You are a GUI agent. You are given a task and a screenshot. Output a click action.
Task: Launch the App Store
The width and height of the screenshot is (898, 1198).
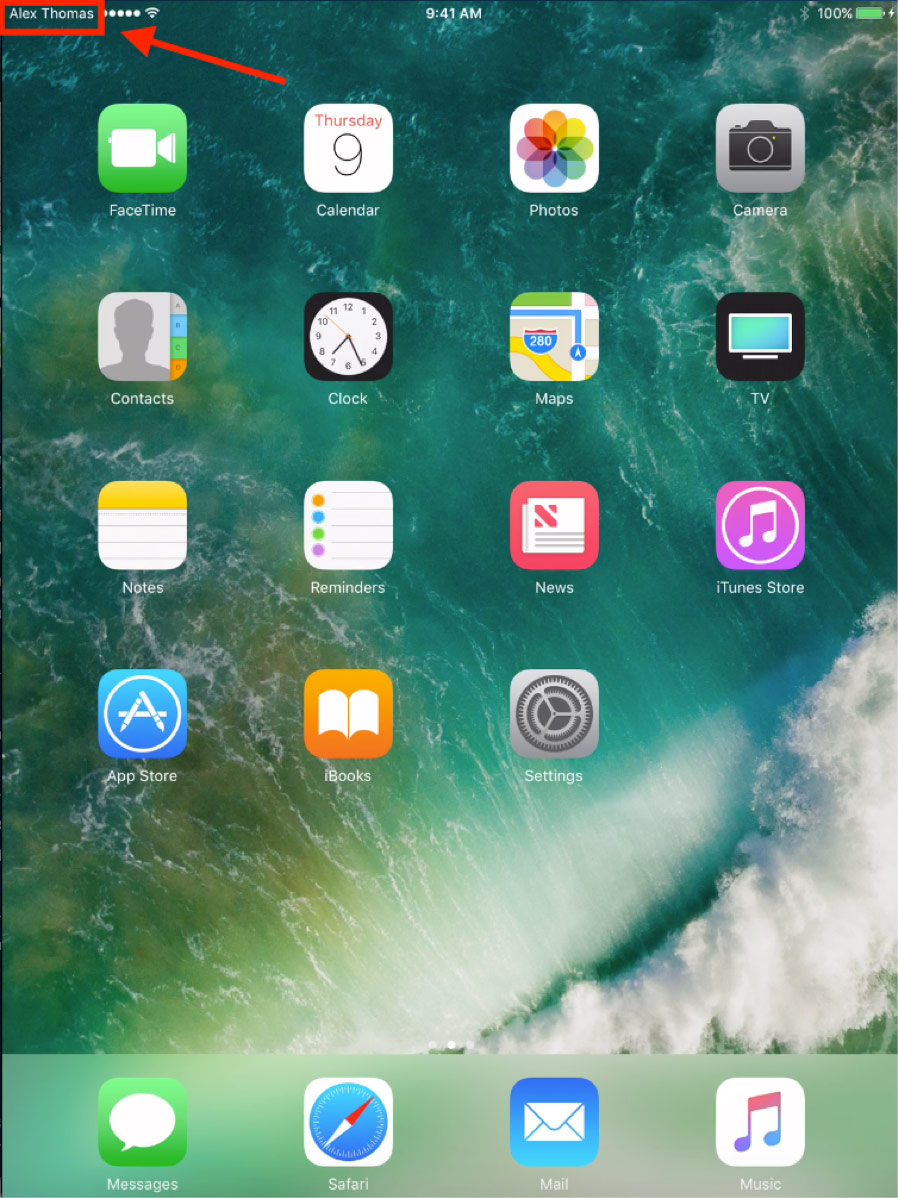tap(142, 714)
